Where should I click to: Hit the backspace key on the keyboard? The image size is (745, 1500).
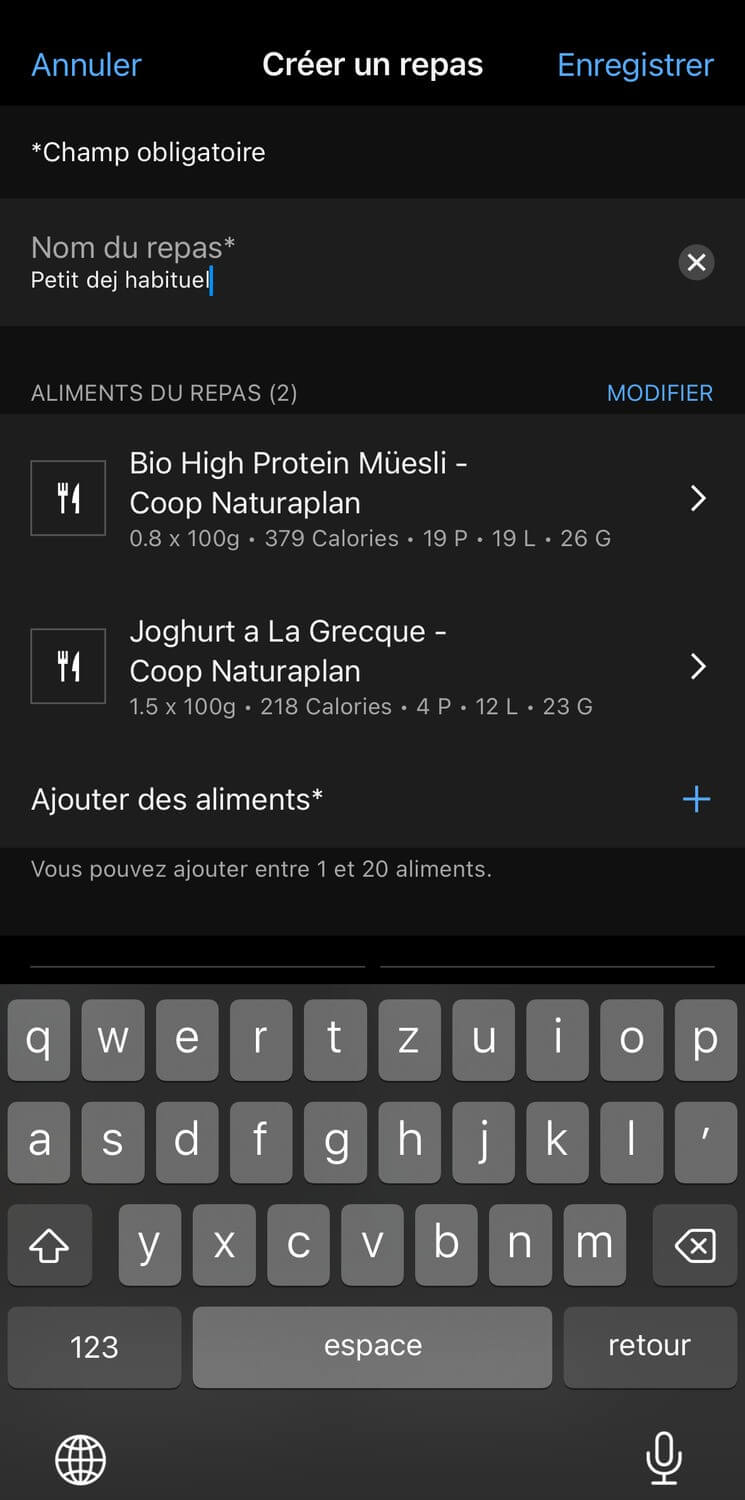pyautogui.click(x=695, y=1245)
